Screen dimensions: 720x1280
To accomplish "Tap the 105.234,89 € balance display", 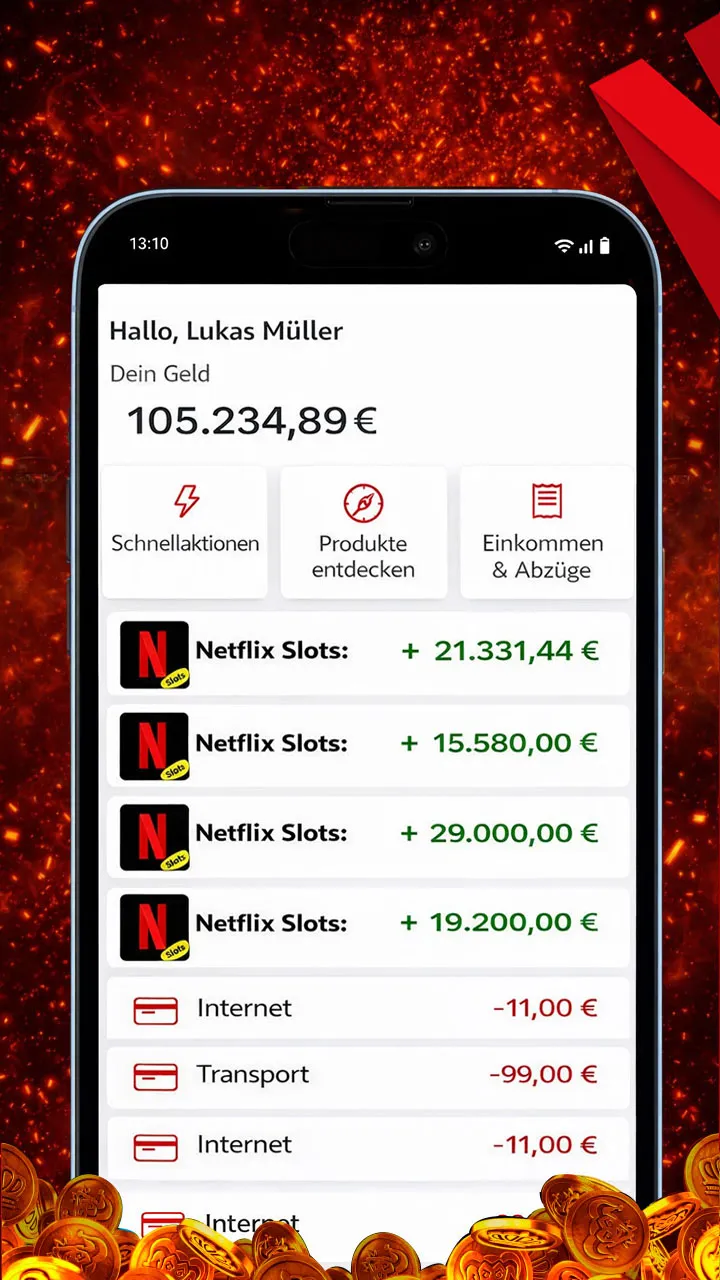I will (251, 420).
